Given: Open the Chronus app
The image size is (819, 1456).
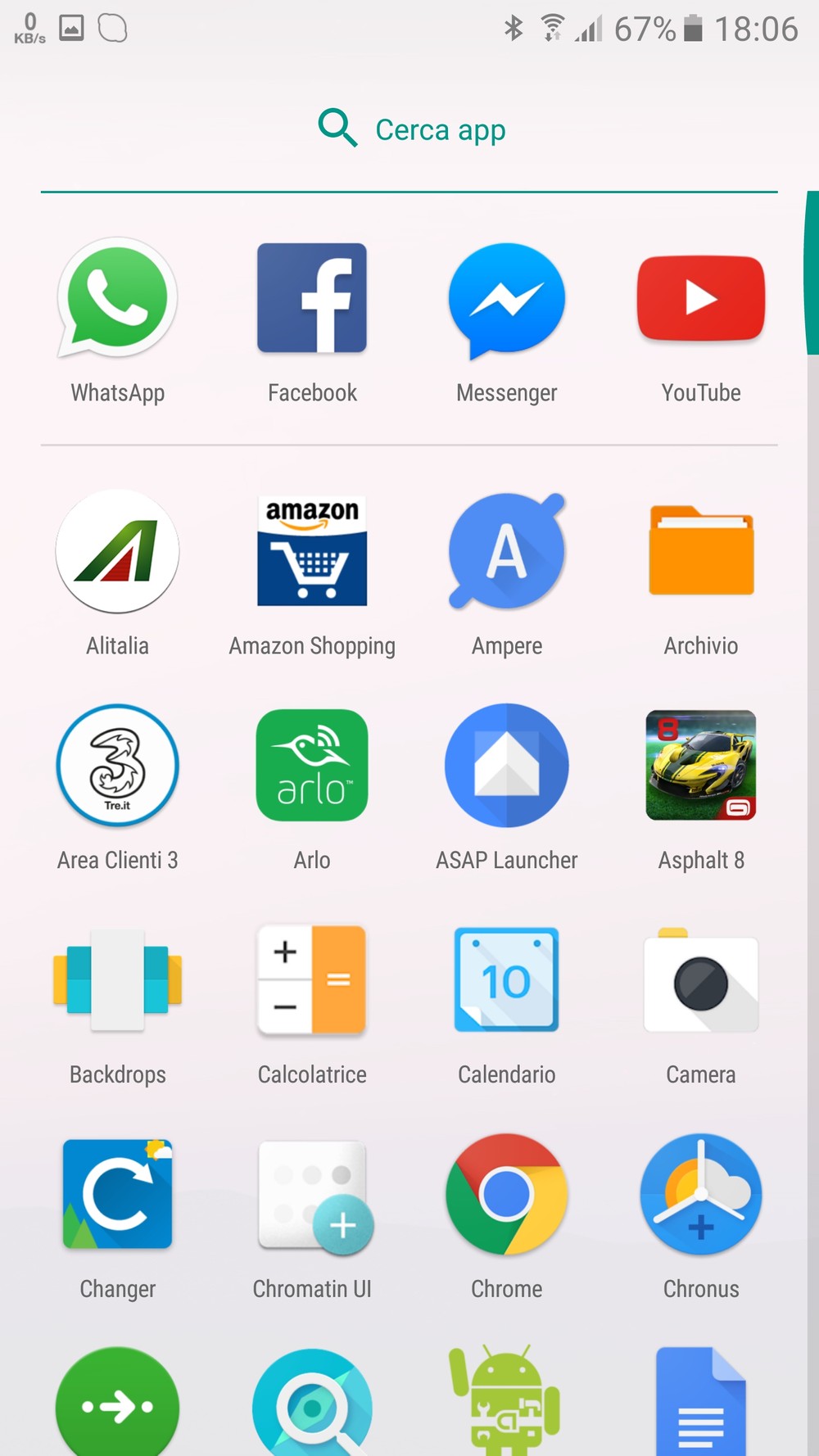Looking at the screenshot, I should (701, 1195).
